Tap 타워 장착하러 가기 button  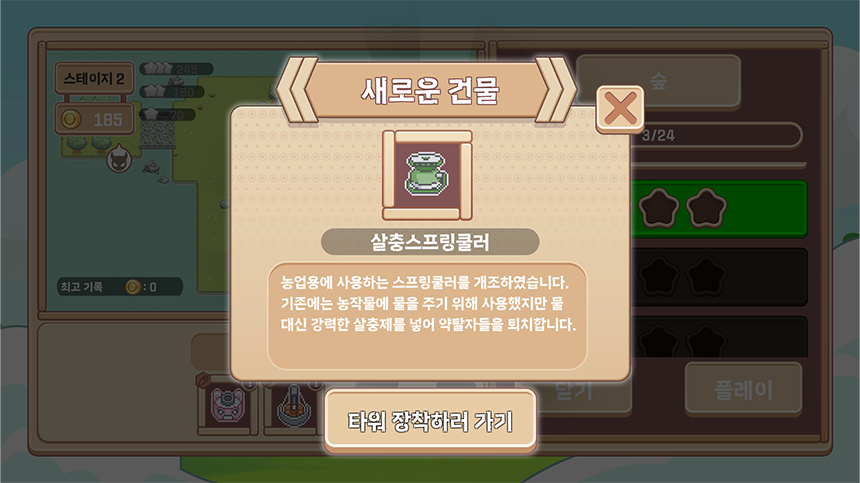(x=430, y=420)
